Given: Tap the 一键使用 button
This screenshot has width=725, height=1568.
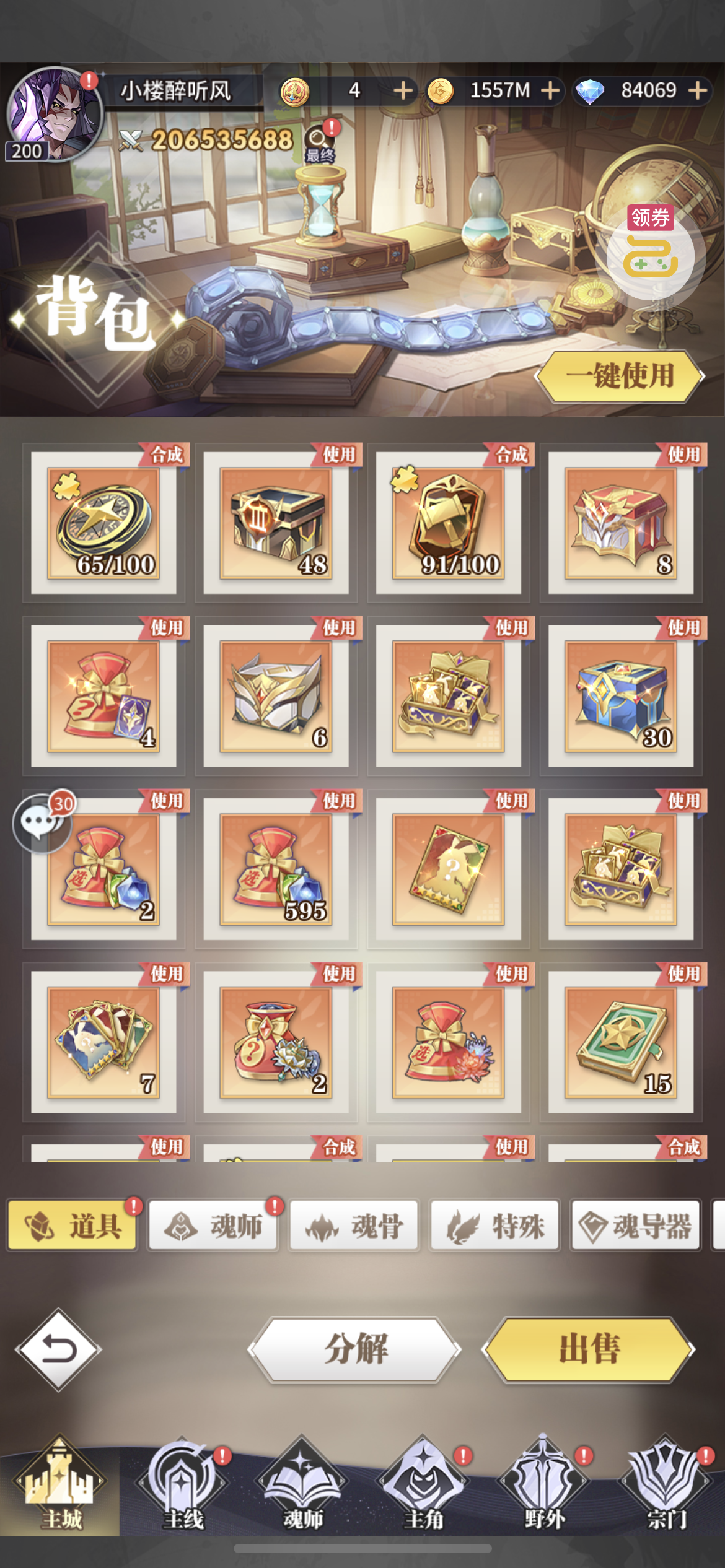Looking at the screenshot, I should [620, 375].
